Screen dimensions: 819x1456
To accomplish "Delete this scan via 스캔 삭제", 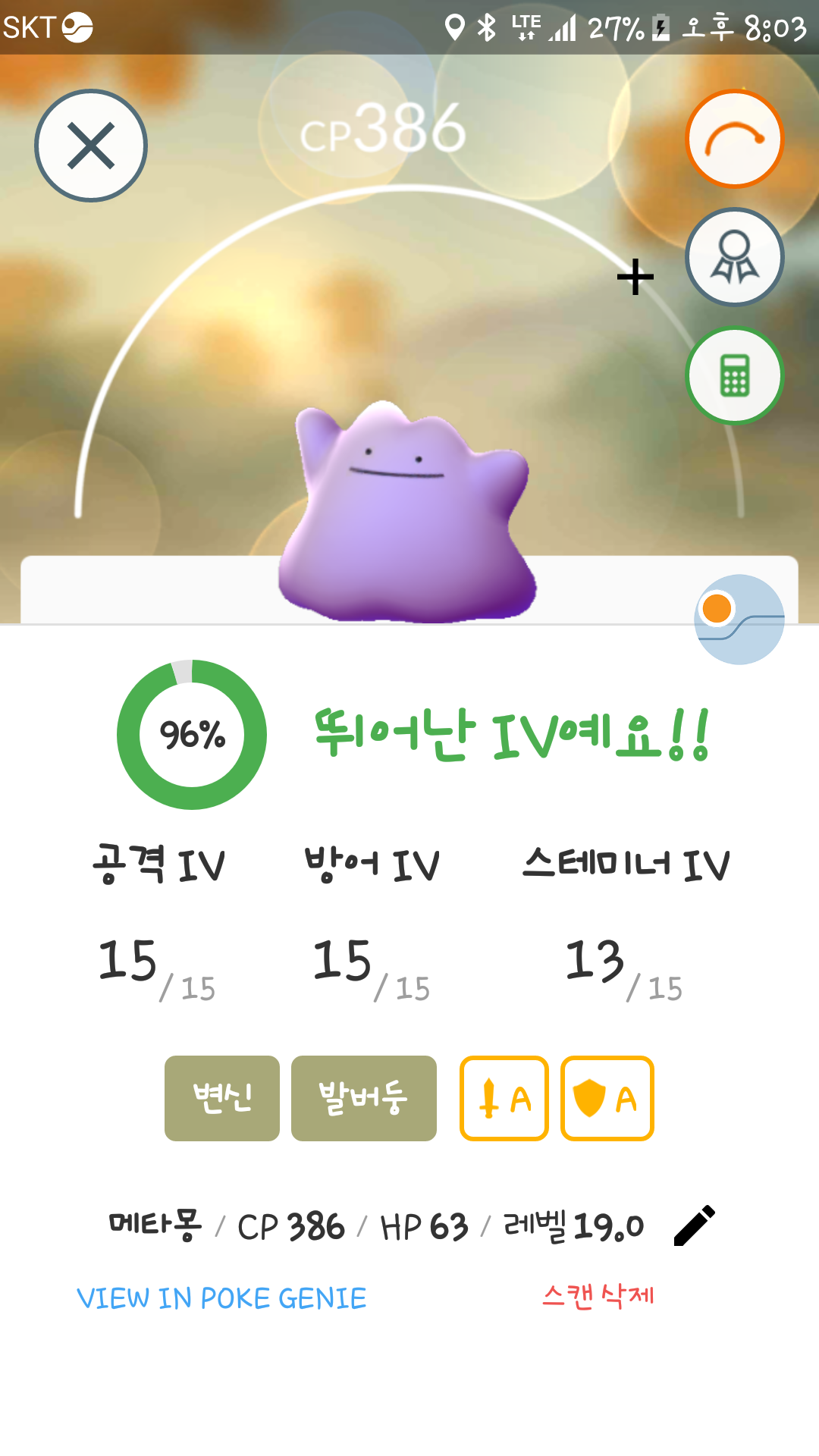I will coord(598,1296).
